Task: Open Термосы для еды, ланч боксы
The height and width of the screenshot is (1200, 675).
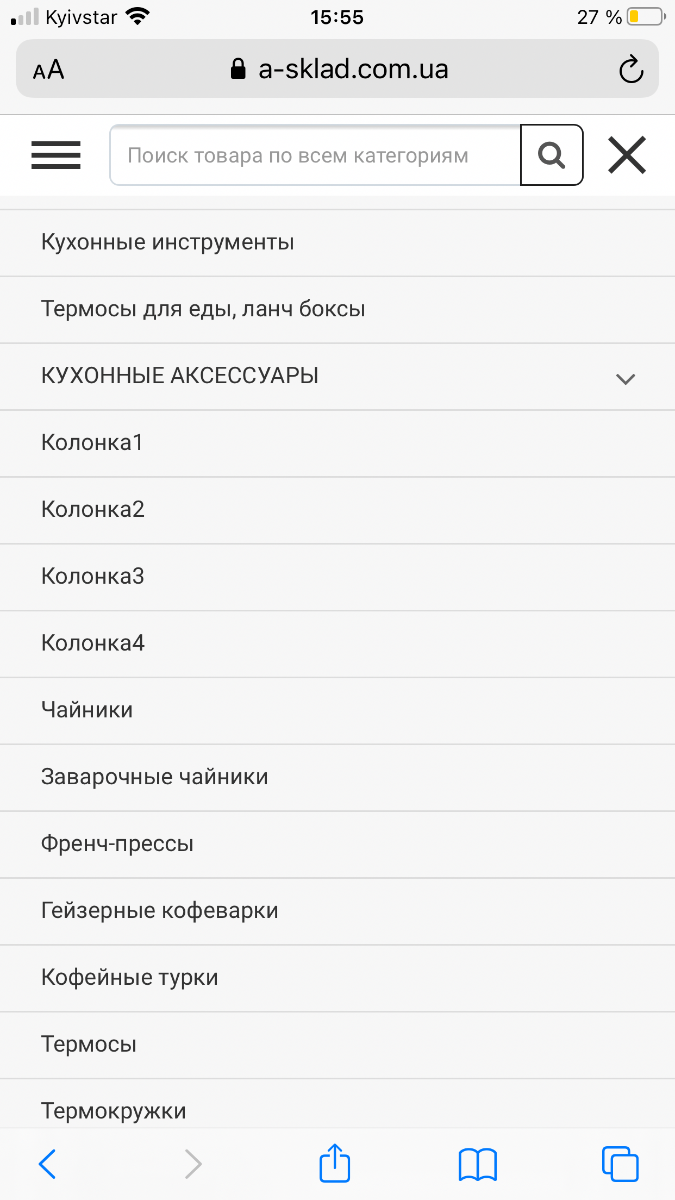Action: click(337, 310)
